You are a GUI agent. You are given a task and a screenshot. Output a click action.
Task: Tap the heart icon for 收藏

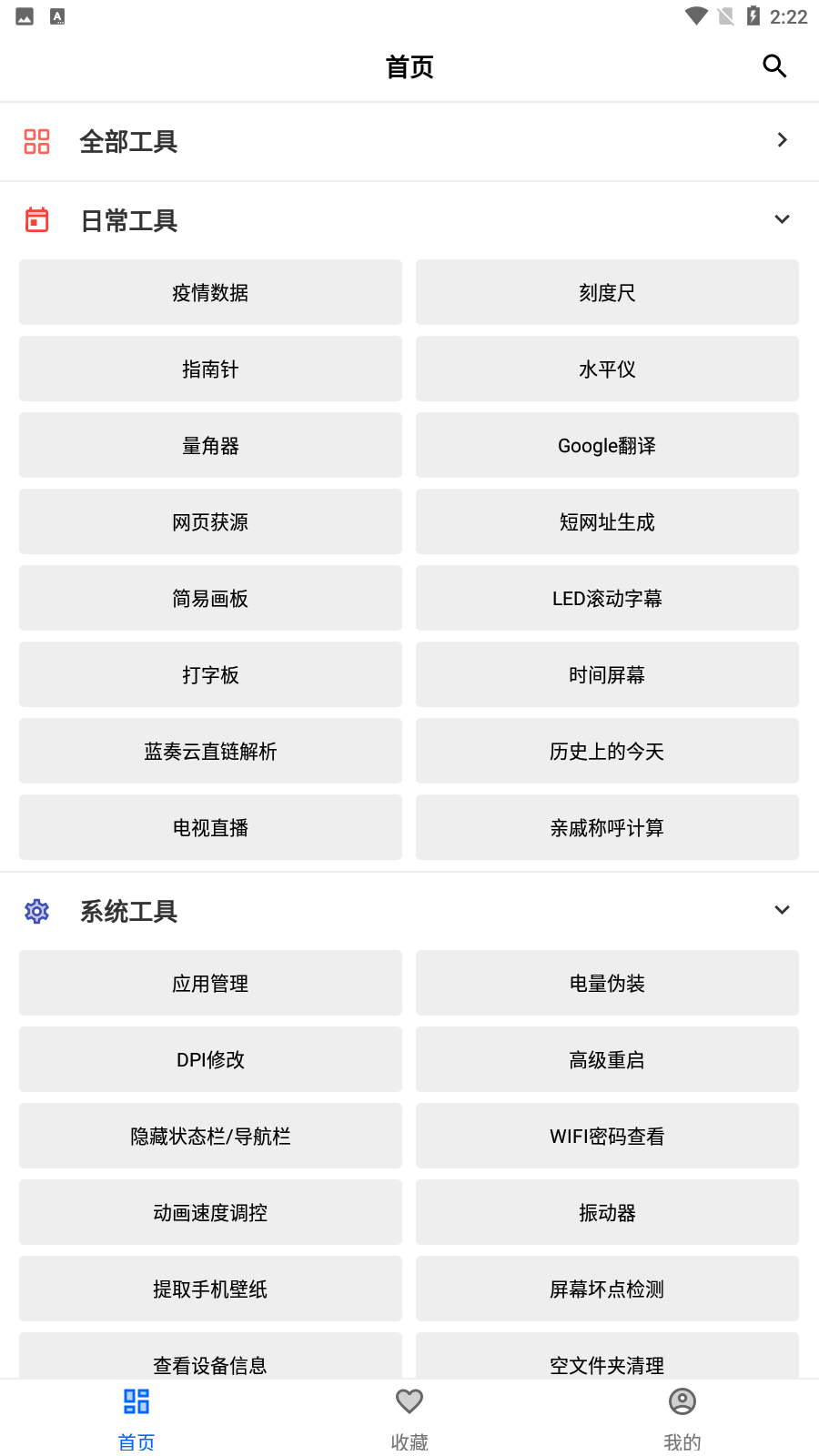tap(409, 1402)
